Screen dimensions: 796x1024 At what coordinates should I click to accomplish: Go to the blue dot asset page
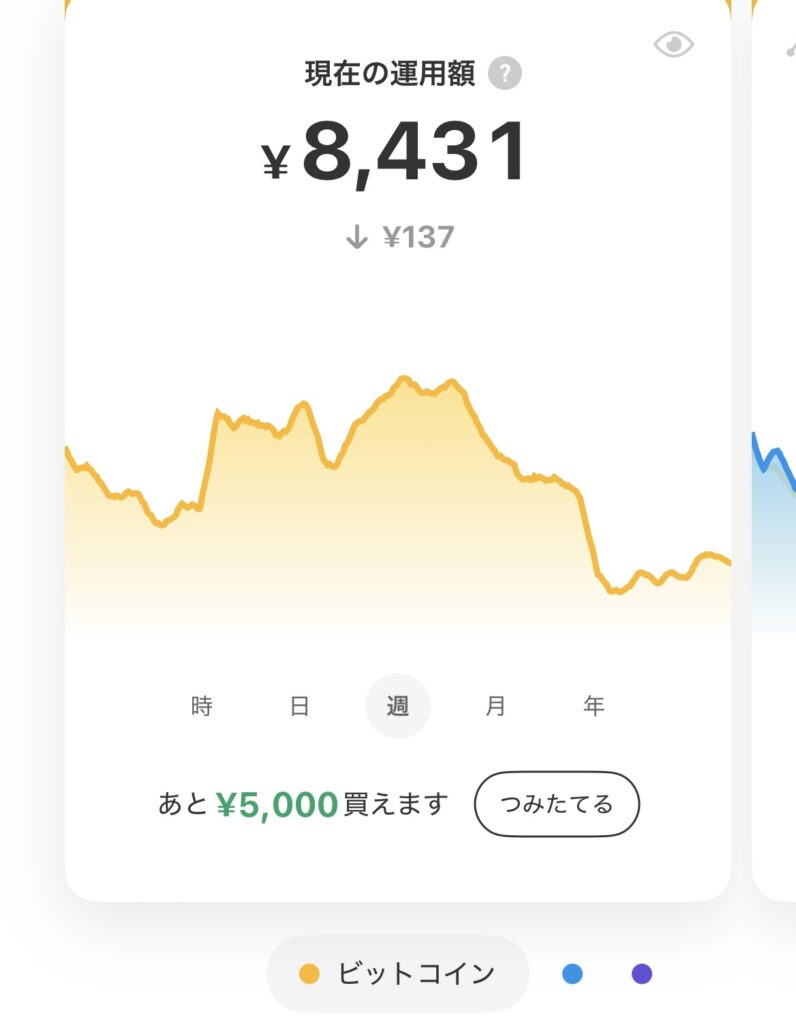pos(572,973)
